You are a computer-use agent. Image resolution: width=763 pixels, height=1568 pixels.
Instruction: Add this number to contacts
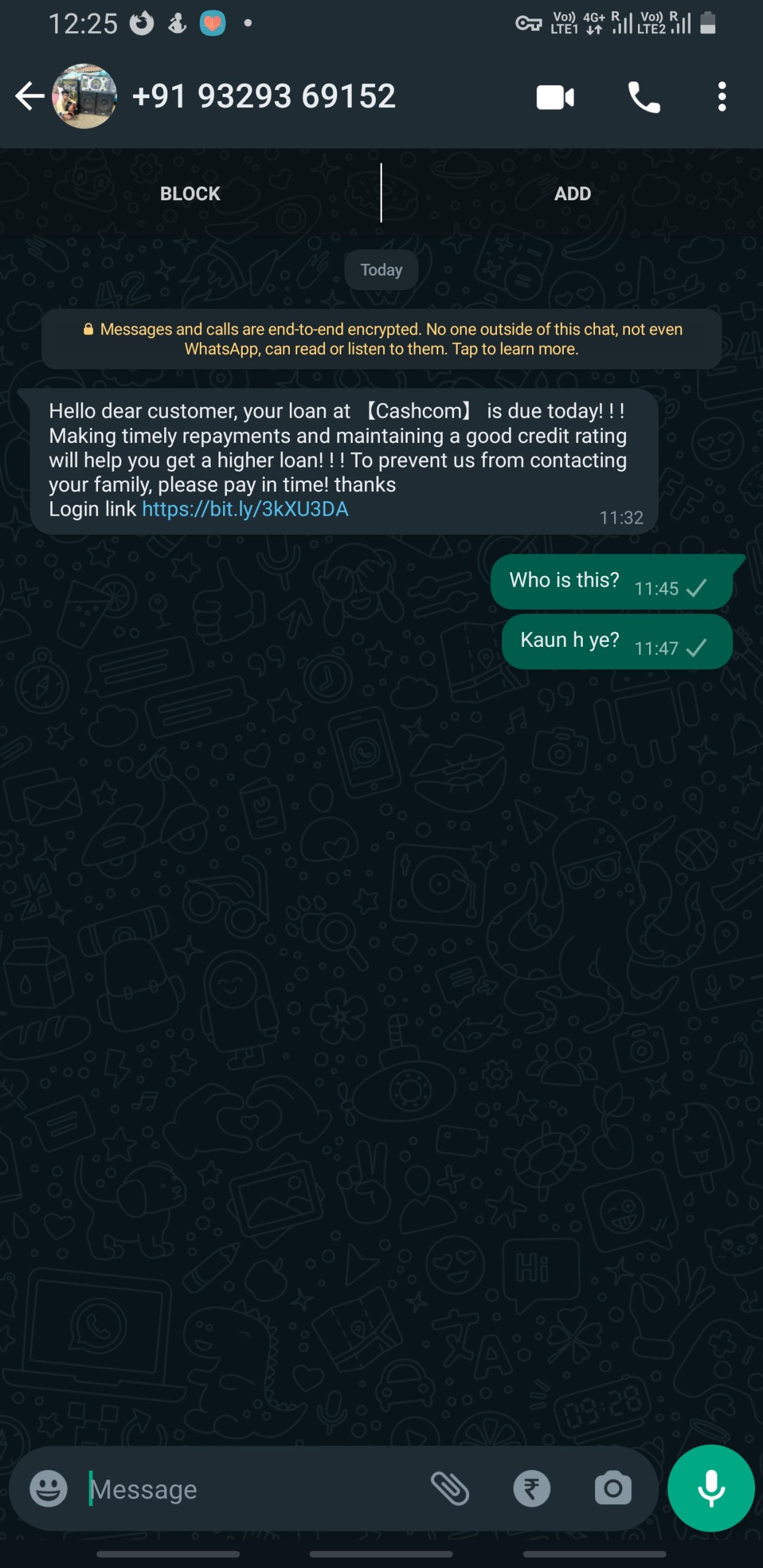(x=572, y=194)
